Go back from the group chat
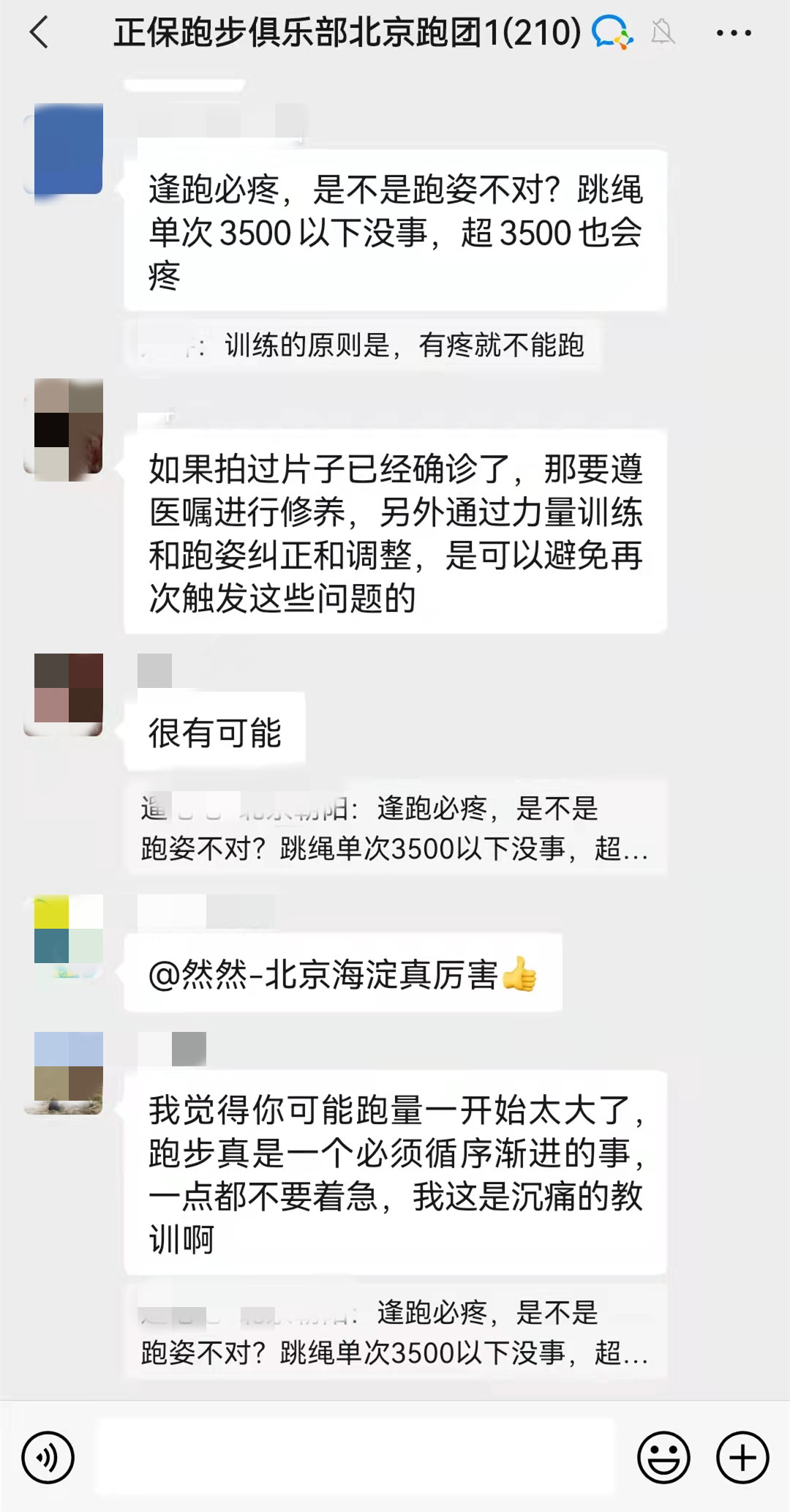The height and width of the screenshot is (1512, 790). click(x=39, y=33)
